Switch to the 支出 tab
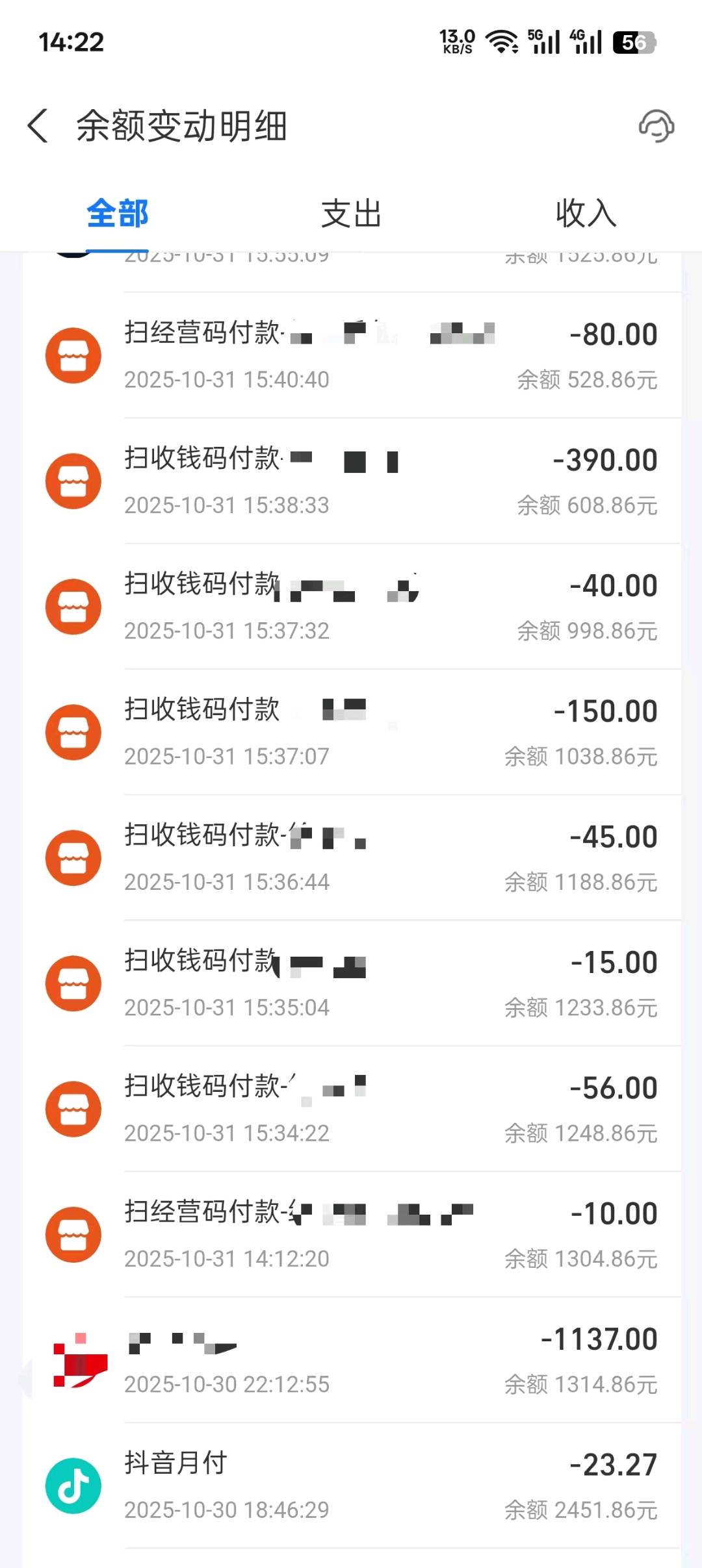Screen dimensions: 702x1568 351,214
